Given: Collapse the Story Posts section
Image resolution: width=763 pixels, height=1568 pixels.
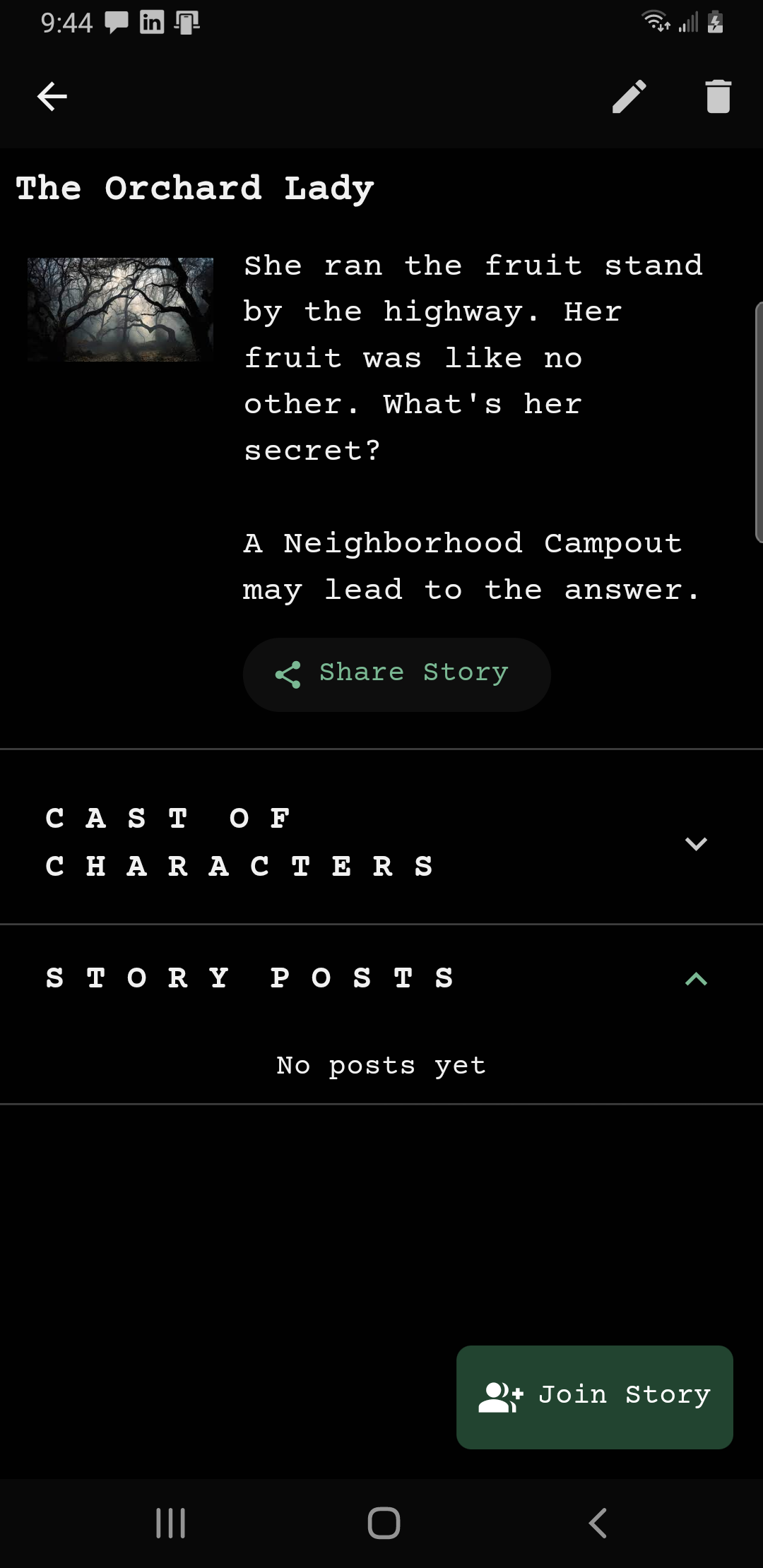Looking at the screenshot, I should pos(696,978).
